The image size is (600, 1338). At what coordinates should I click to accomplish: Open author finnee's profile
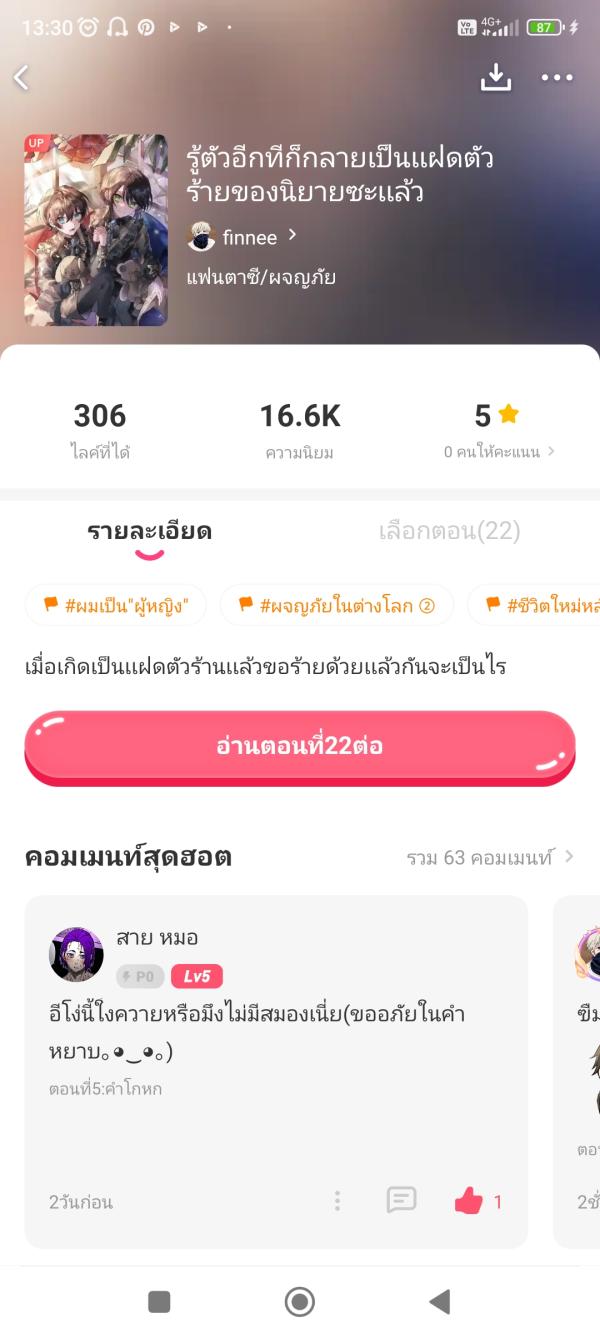243,237
